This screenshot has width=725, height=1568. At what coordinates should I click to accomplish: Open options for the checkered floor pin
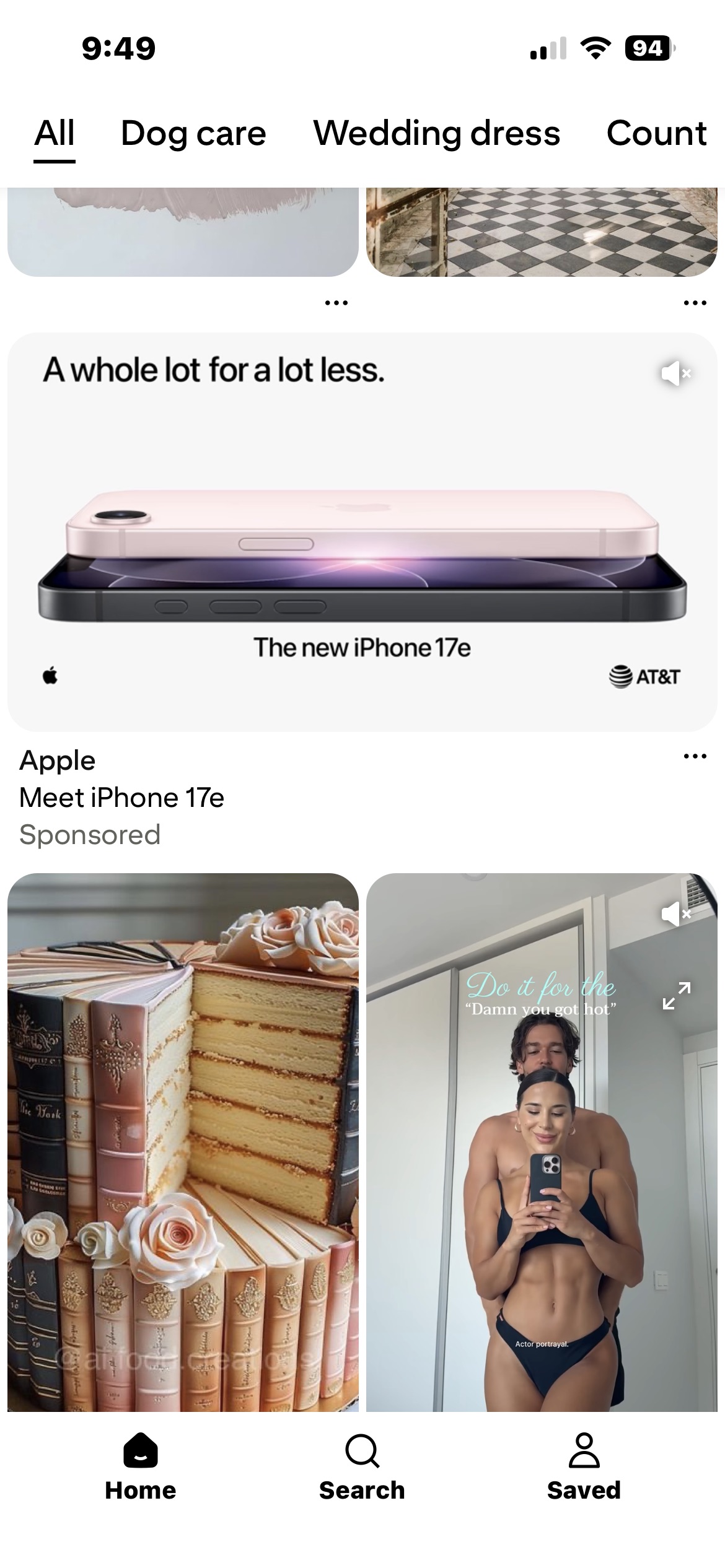click(x=695, y=303)
